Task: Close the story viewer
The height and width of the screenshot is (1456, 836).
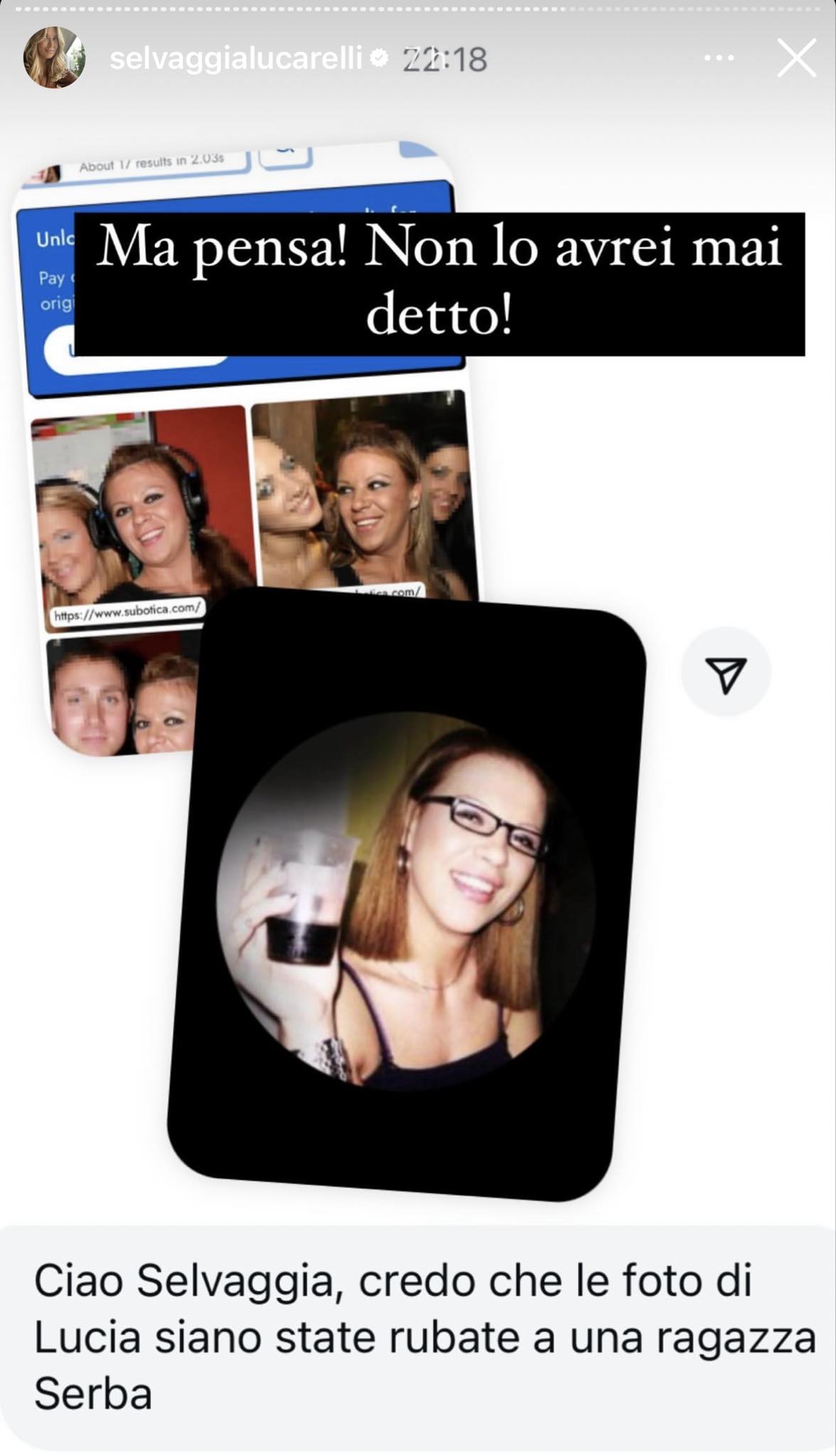Action: coord(796,58)
